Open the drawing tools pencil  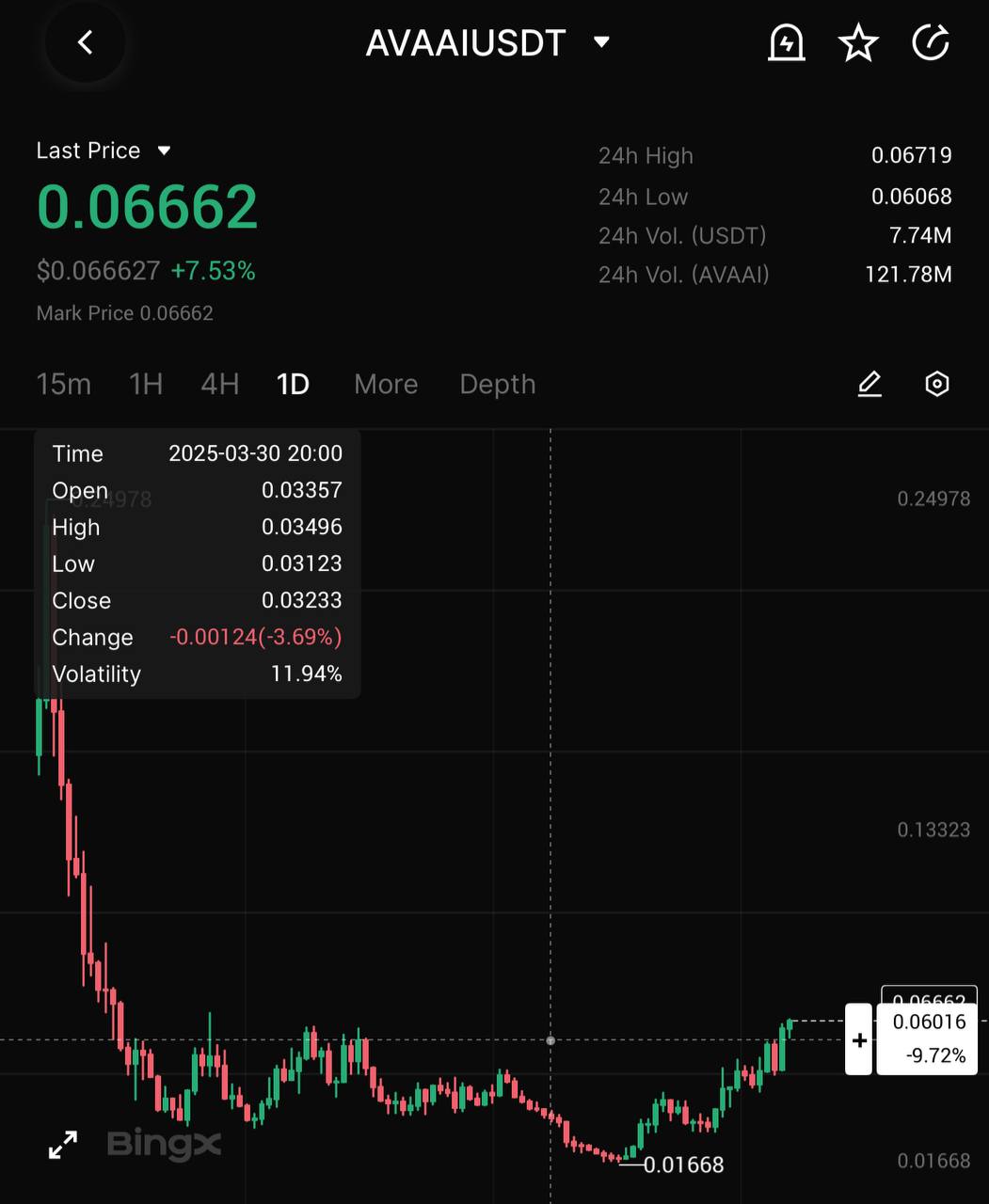869,384
